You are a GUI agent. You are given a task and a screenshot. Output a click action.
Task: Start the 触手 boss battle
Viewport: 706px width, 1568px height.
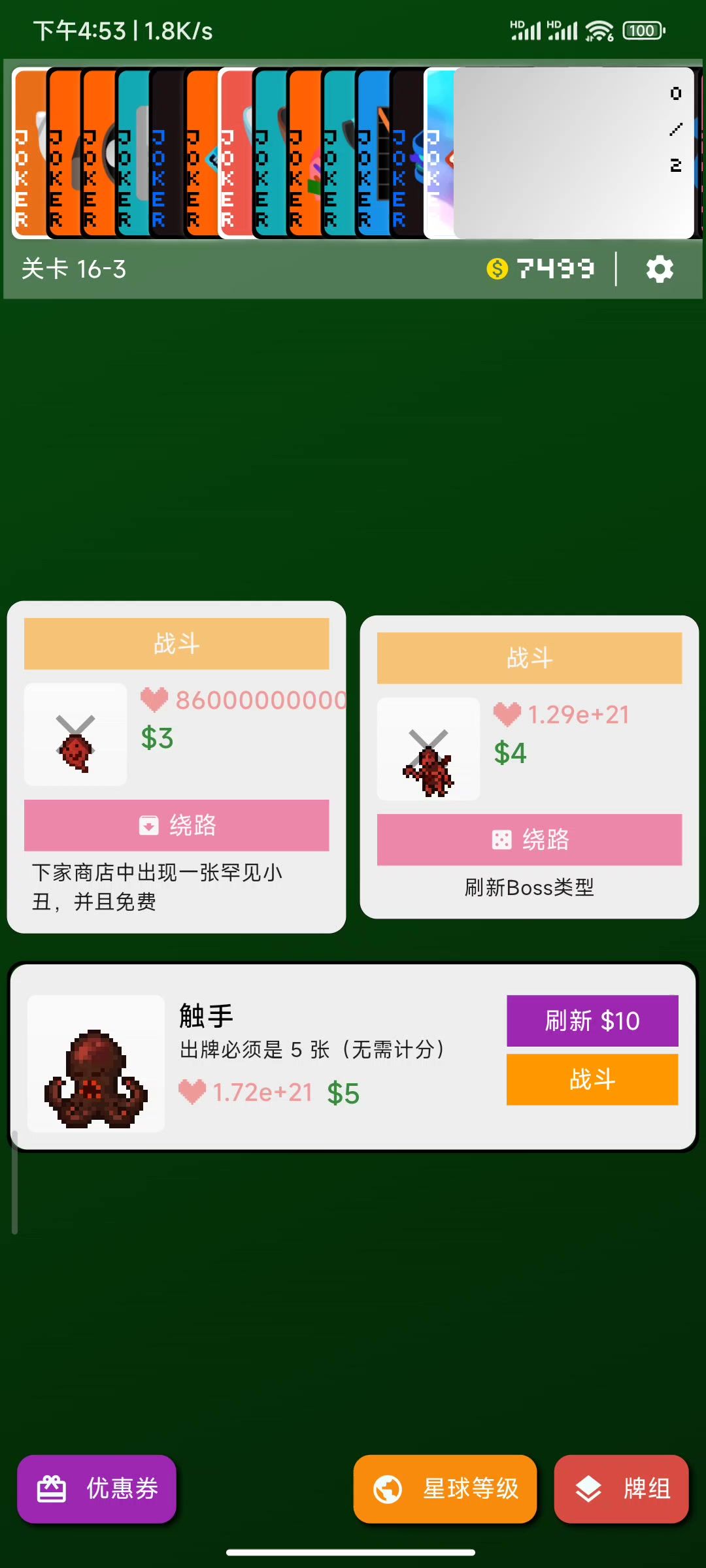click(592, 1079)
